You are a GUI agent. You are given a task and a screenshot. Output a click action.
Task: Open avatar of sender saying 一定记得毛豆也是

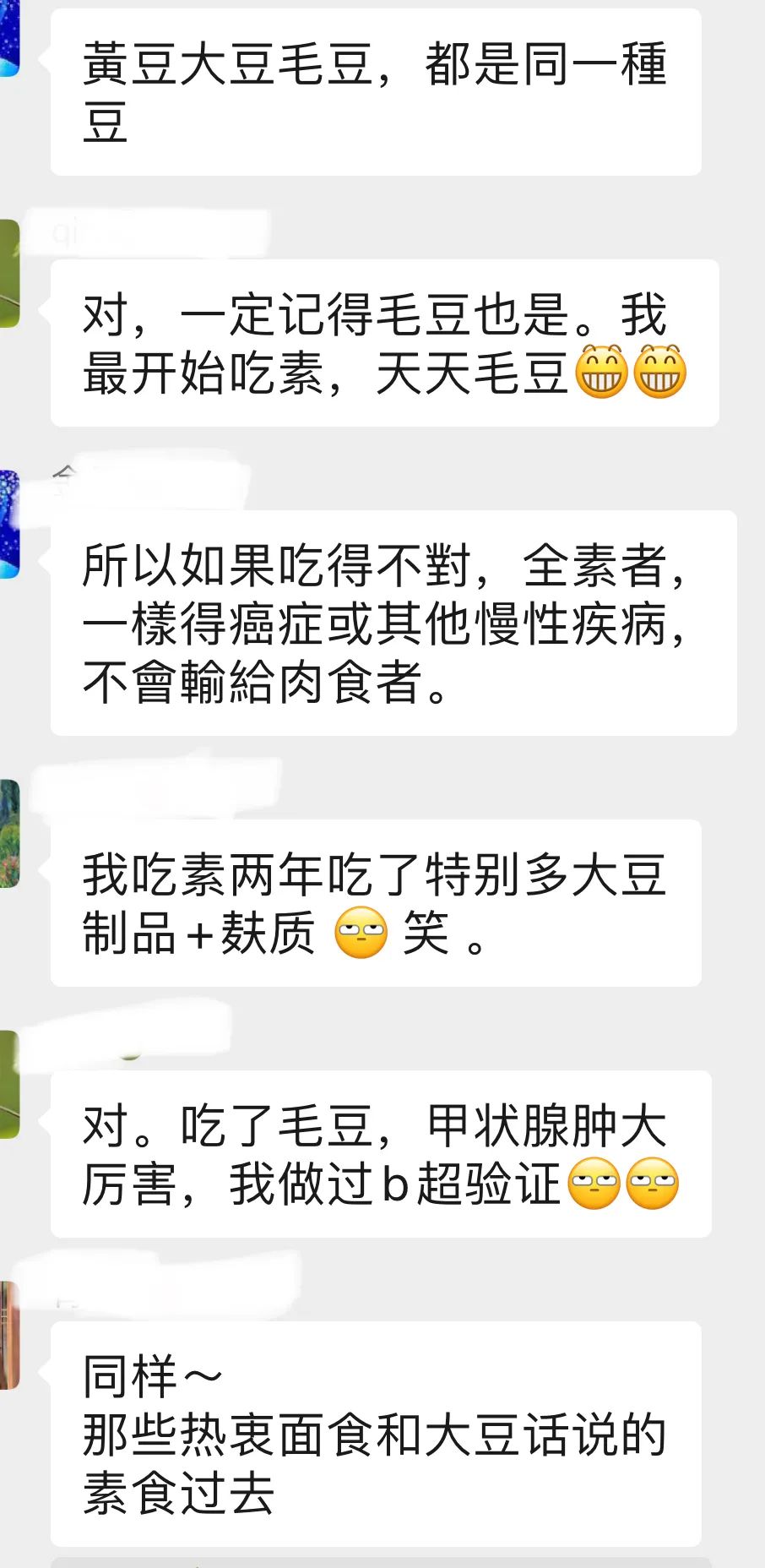[x=8, y=273]
